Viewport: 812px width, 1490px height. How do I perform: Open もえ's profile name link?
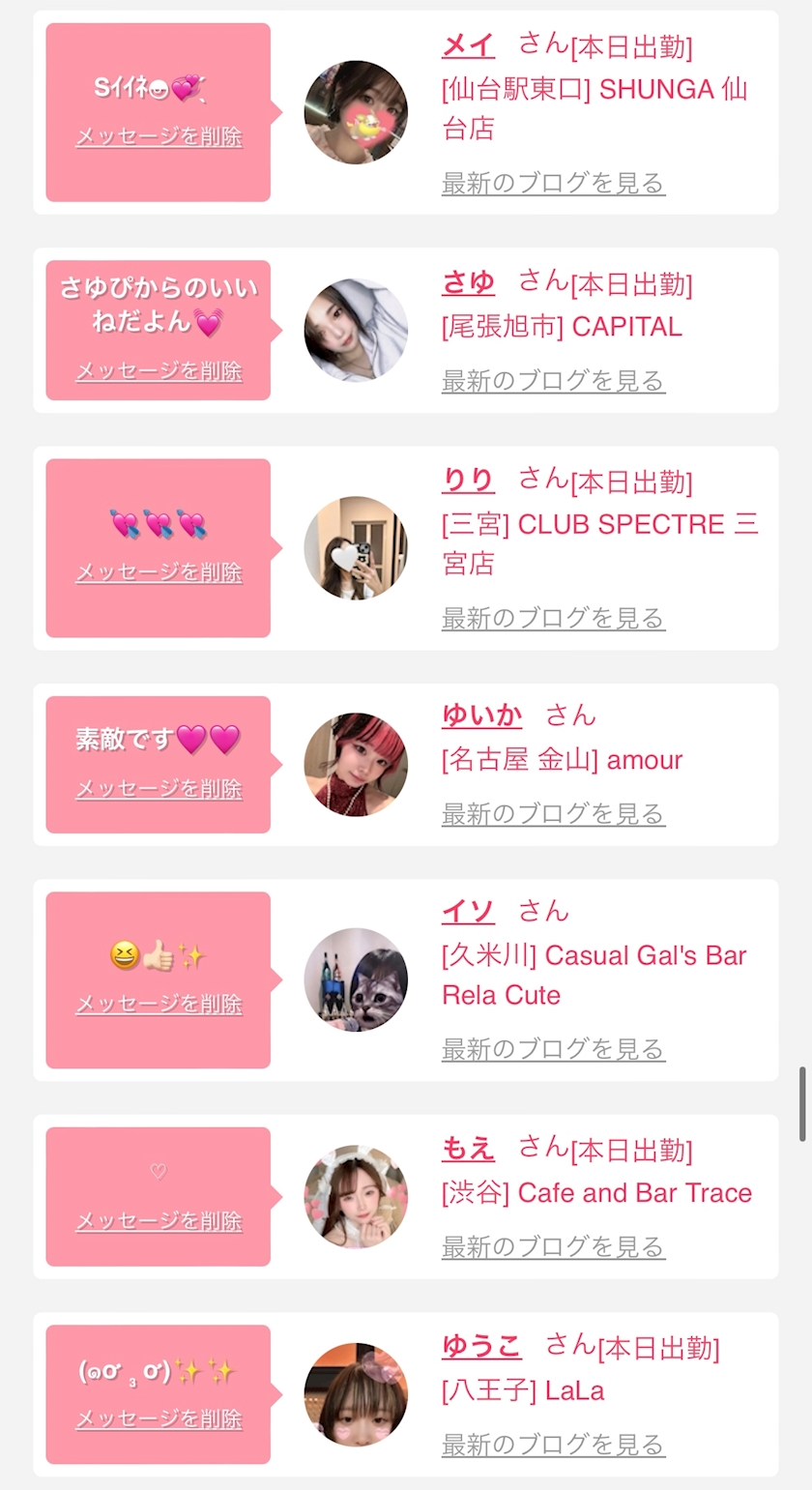coord(468,1149)
